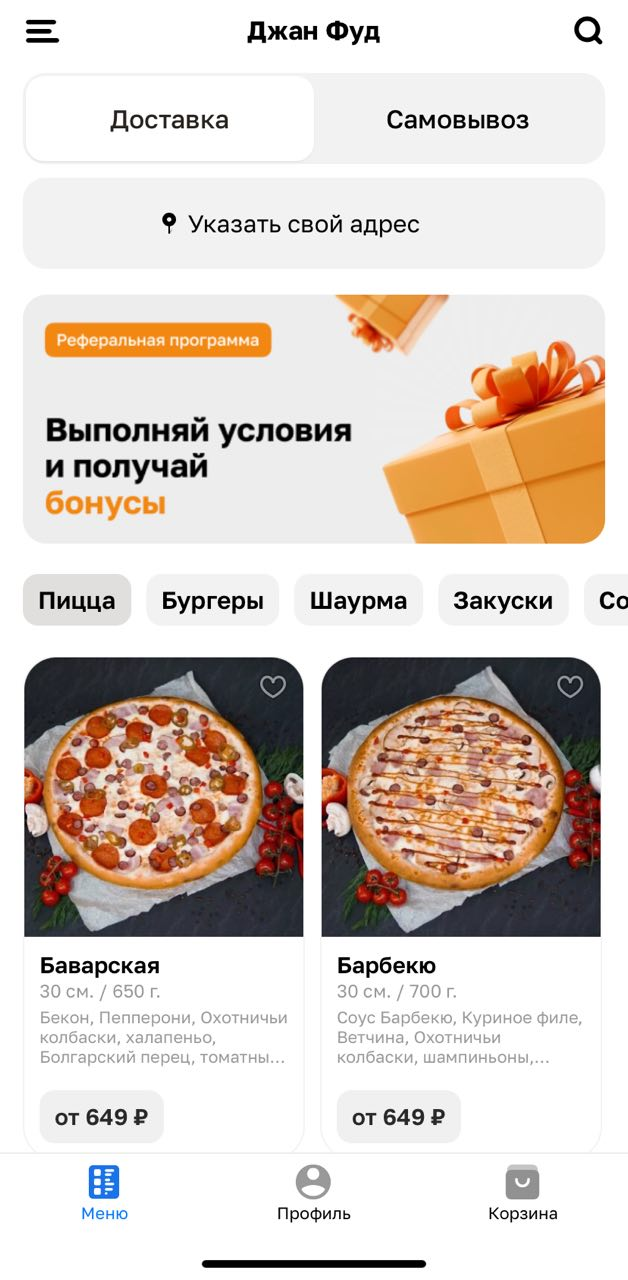Tap the price button for Баварская
Image resolution: width=628 pixels, height=1280 pixels.
(101, 1117)
